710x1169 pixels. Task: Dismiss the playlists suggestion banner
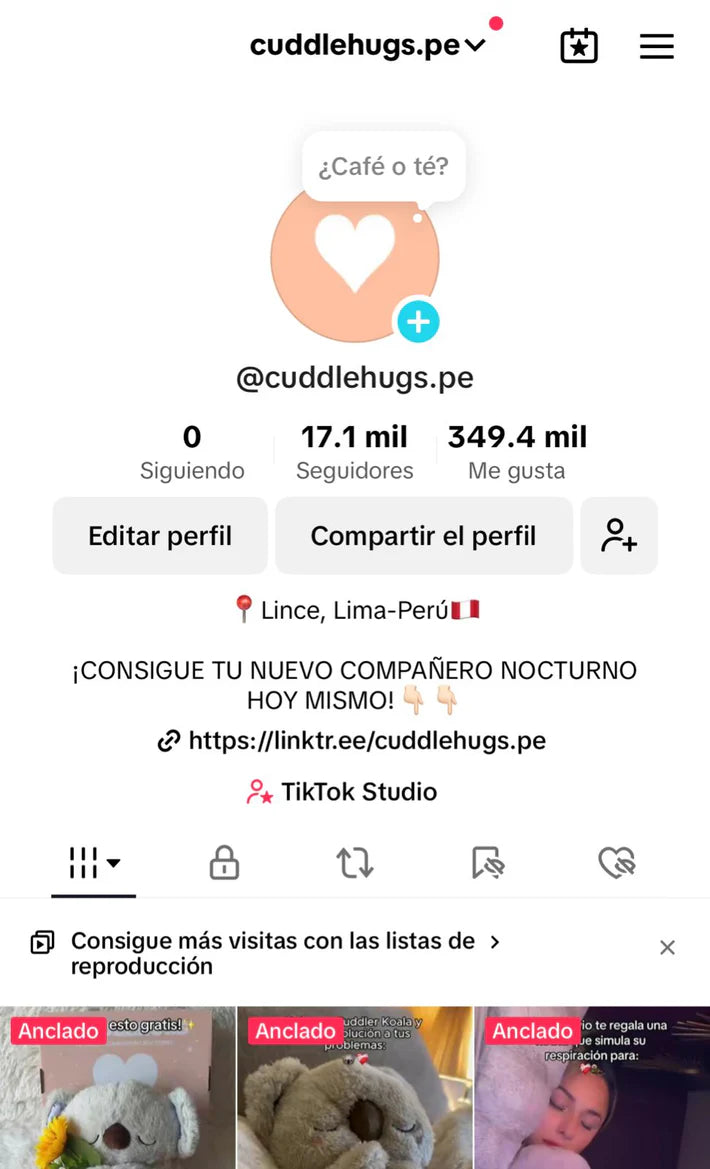coord(667,948)
